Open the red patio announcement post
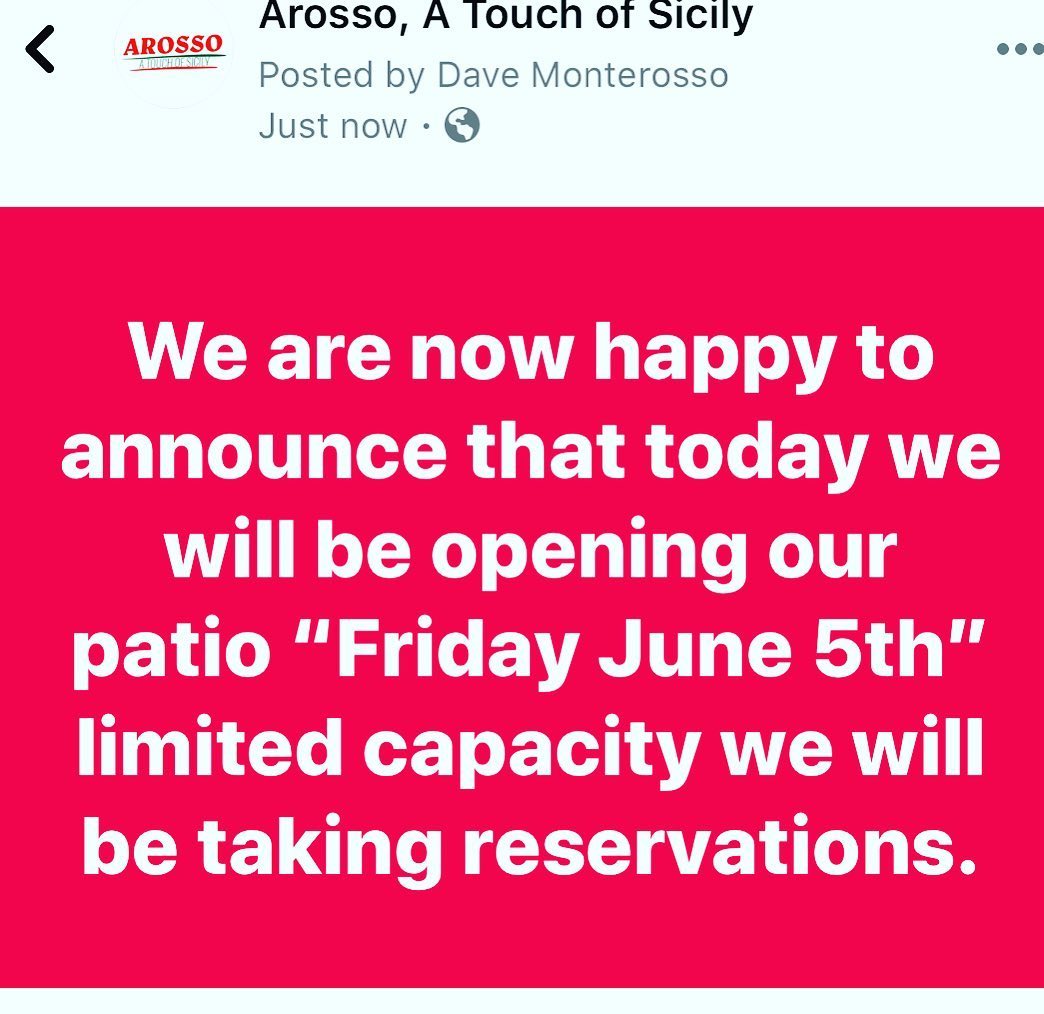The height and width of the screenshot is (1014, 1044). tap(522, 597)
